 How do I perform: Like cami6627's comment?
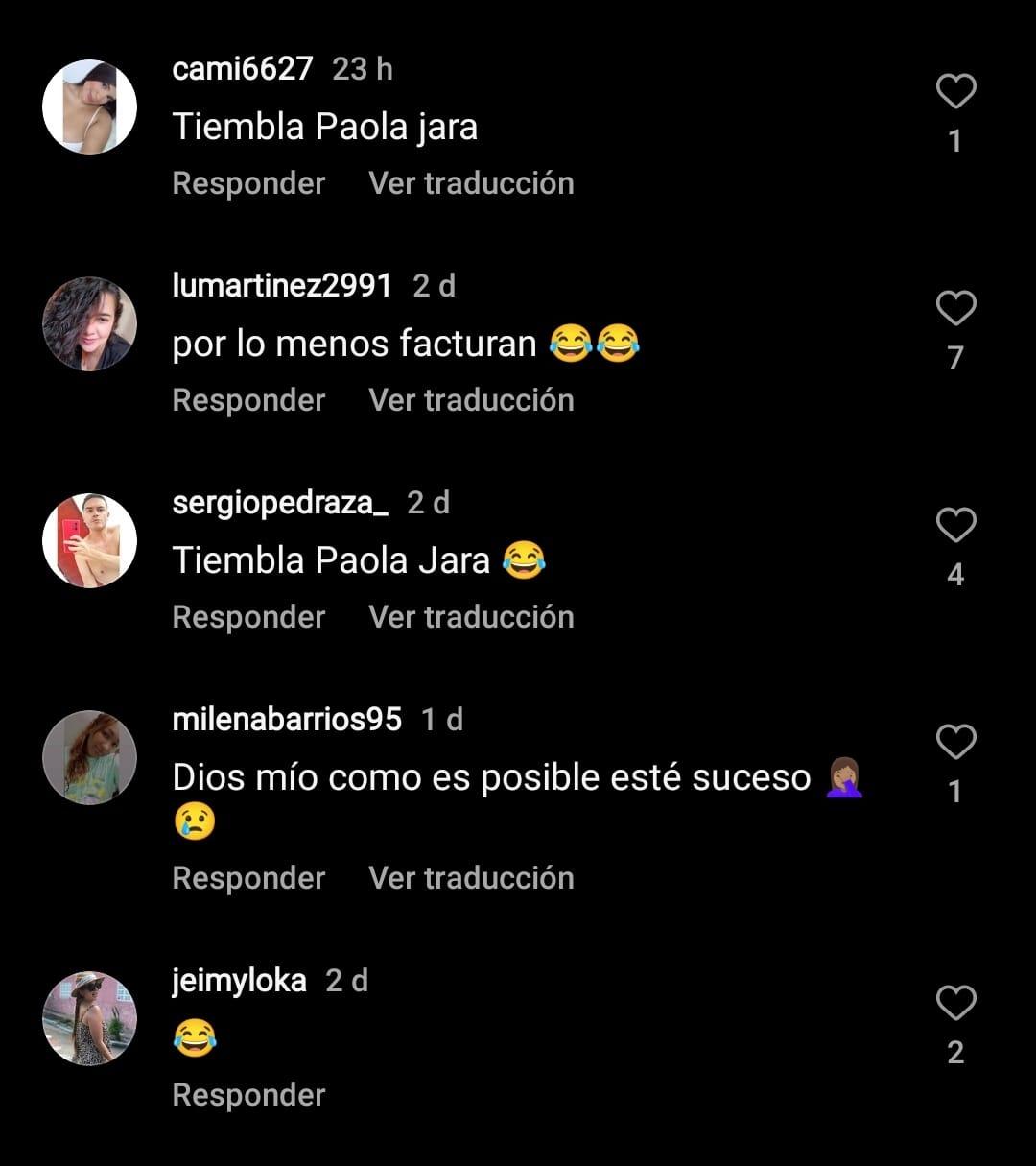point(955,92)
